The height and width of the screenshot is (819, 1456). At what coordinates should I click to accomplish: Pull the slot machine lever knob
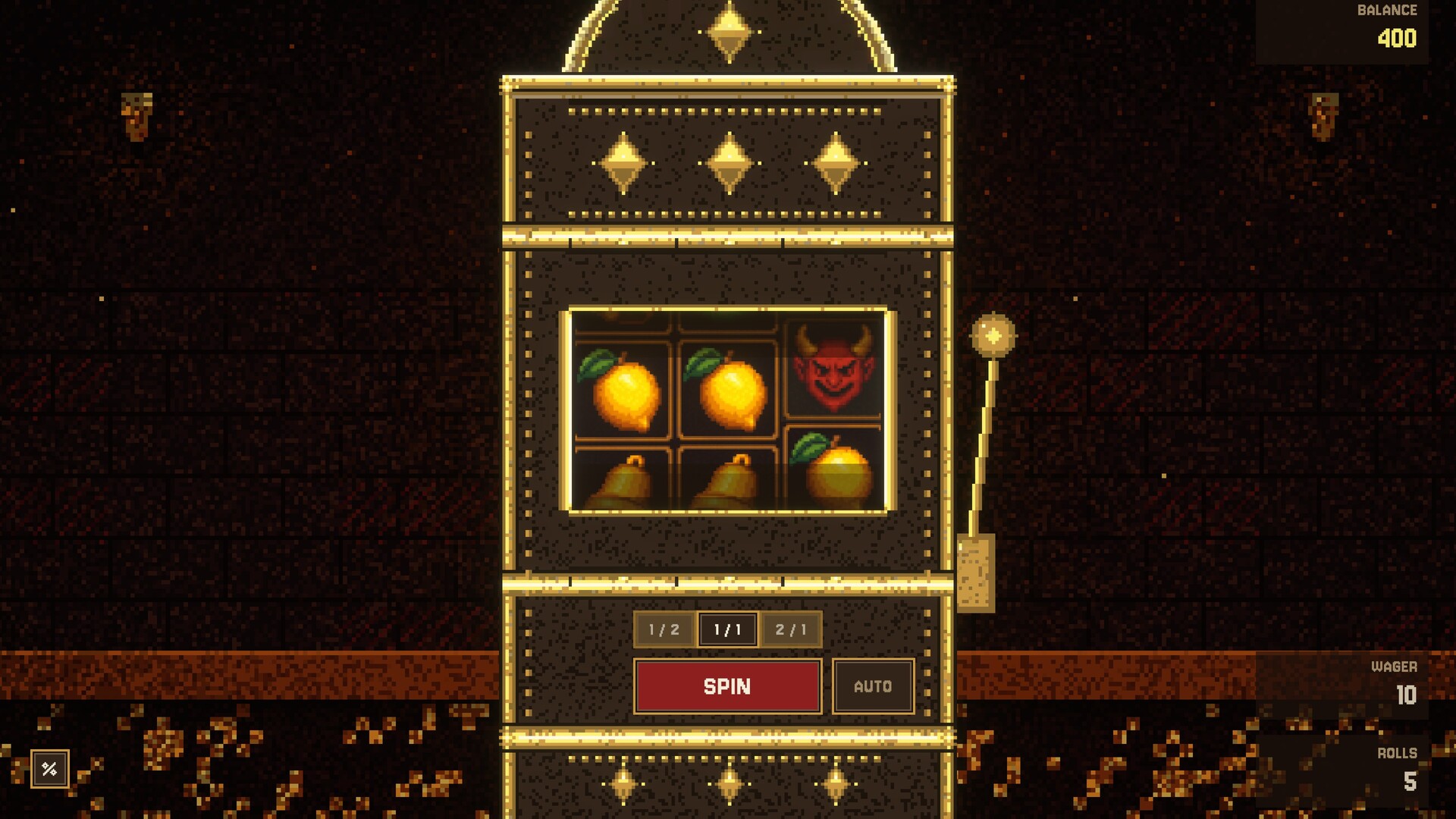click(x=993, y=335)
